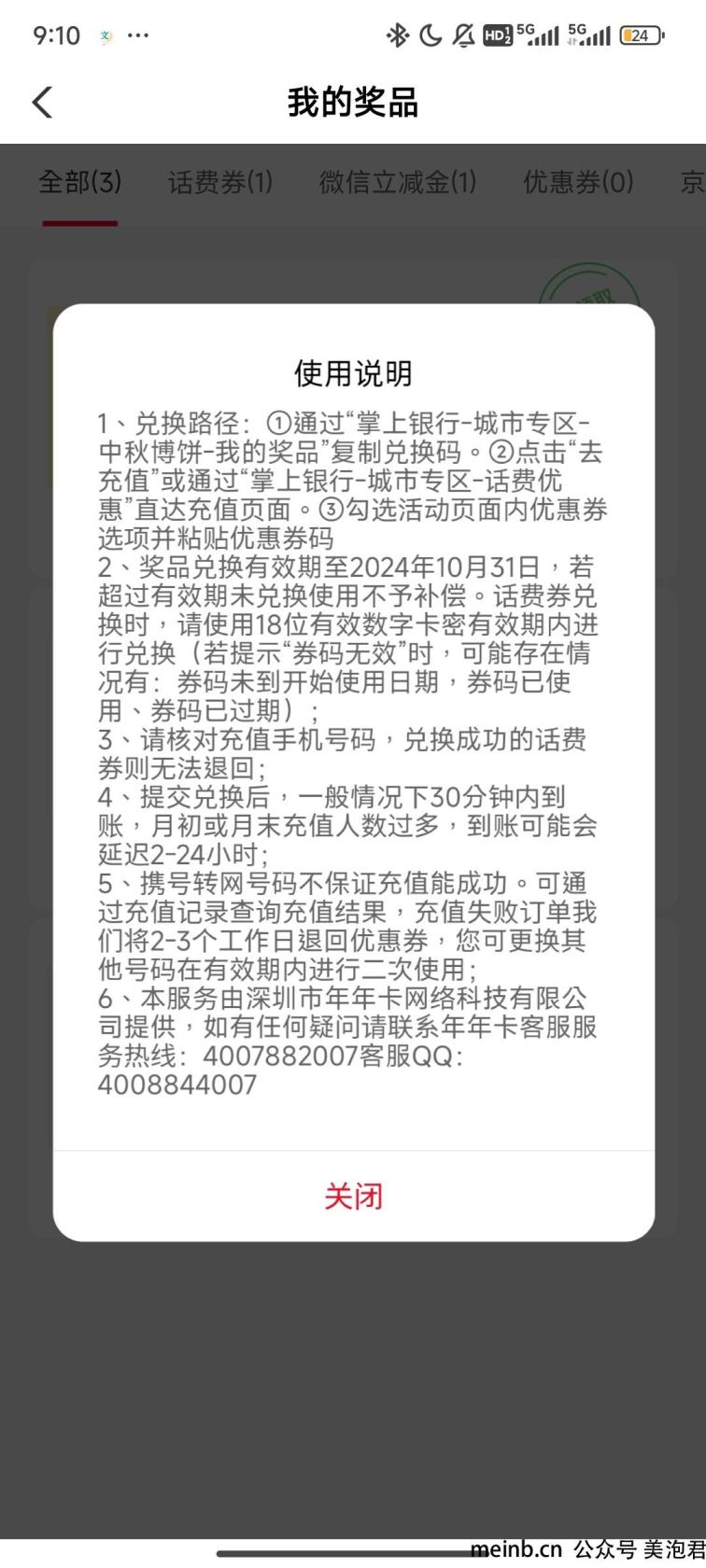
Task: Open the 优惠券(0) tab
Action: [x=578, y=182]
